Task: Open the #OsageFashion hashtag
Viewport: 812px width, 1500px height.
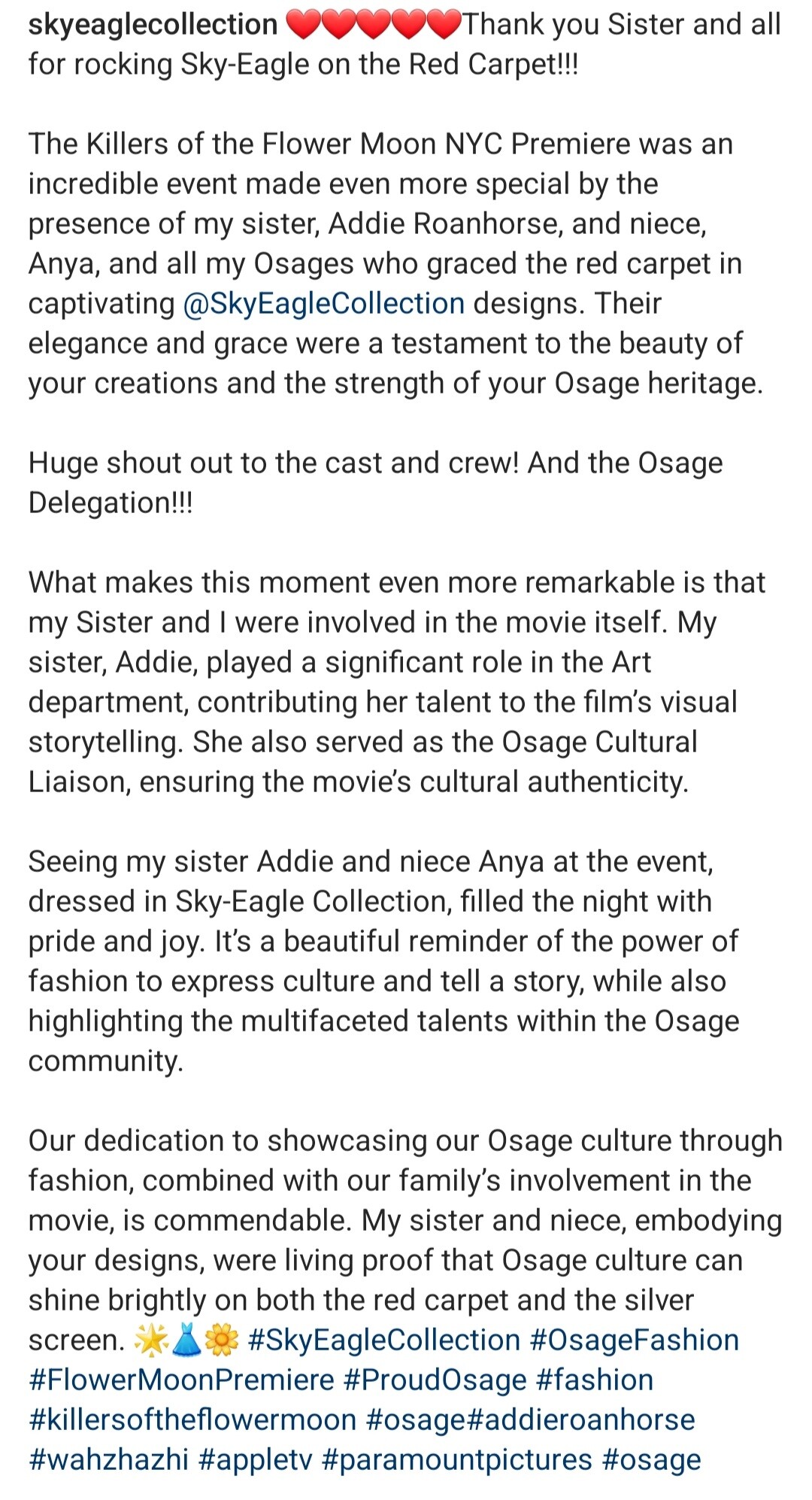Action: [x=635, y=1340]
